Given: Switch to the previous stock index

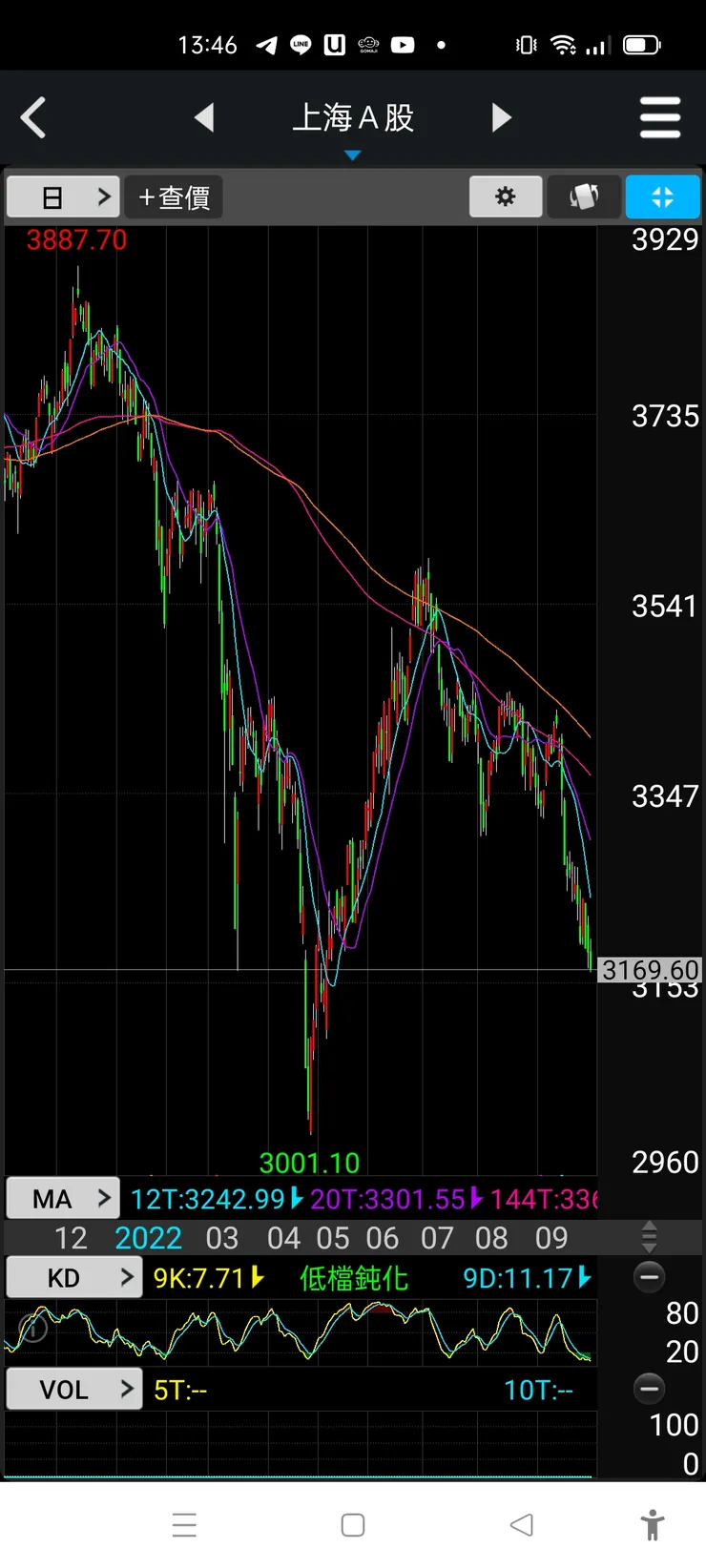Looking at the screenshot, I should pyautogui.click(x=204, y=118).
